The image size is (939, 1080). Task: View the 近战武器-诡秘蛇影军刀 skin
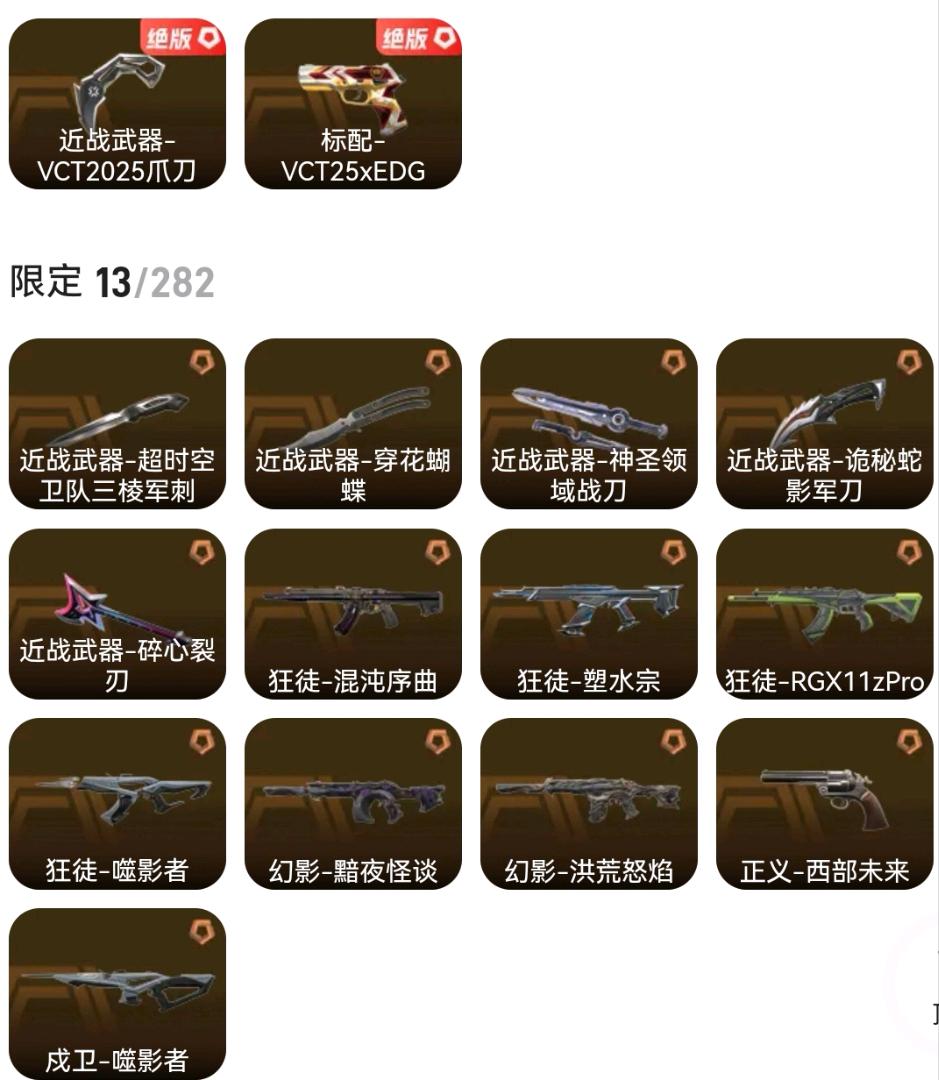pos(825,424)
